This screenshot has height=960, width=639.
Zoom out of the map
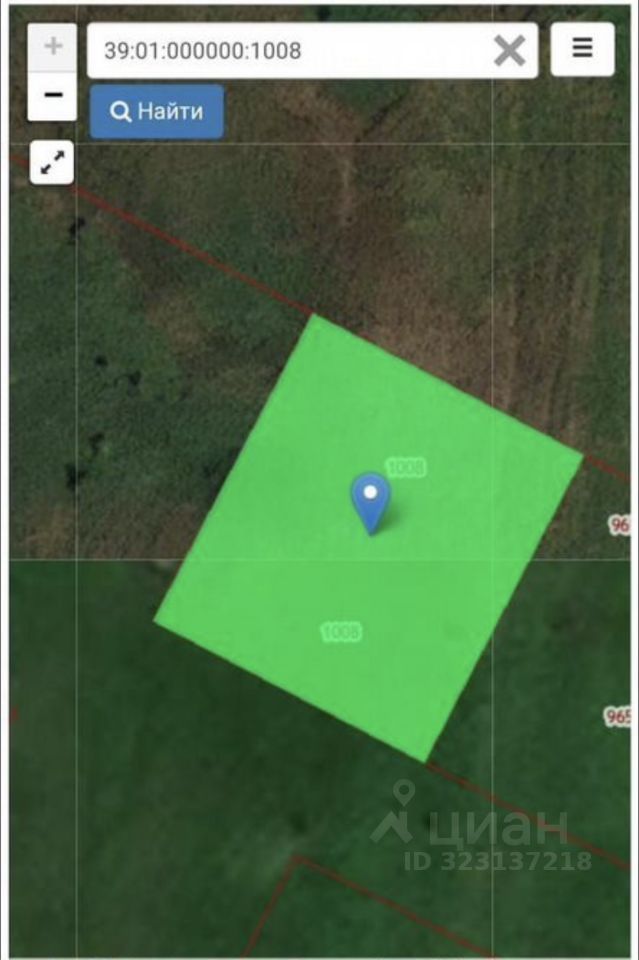tap(53, 95)
